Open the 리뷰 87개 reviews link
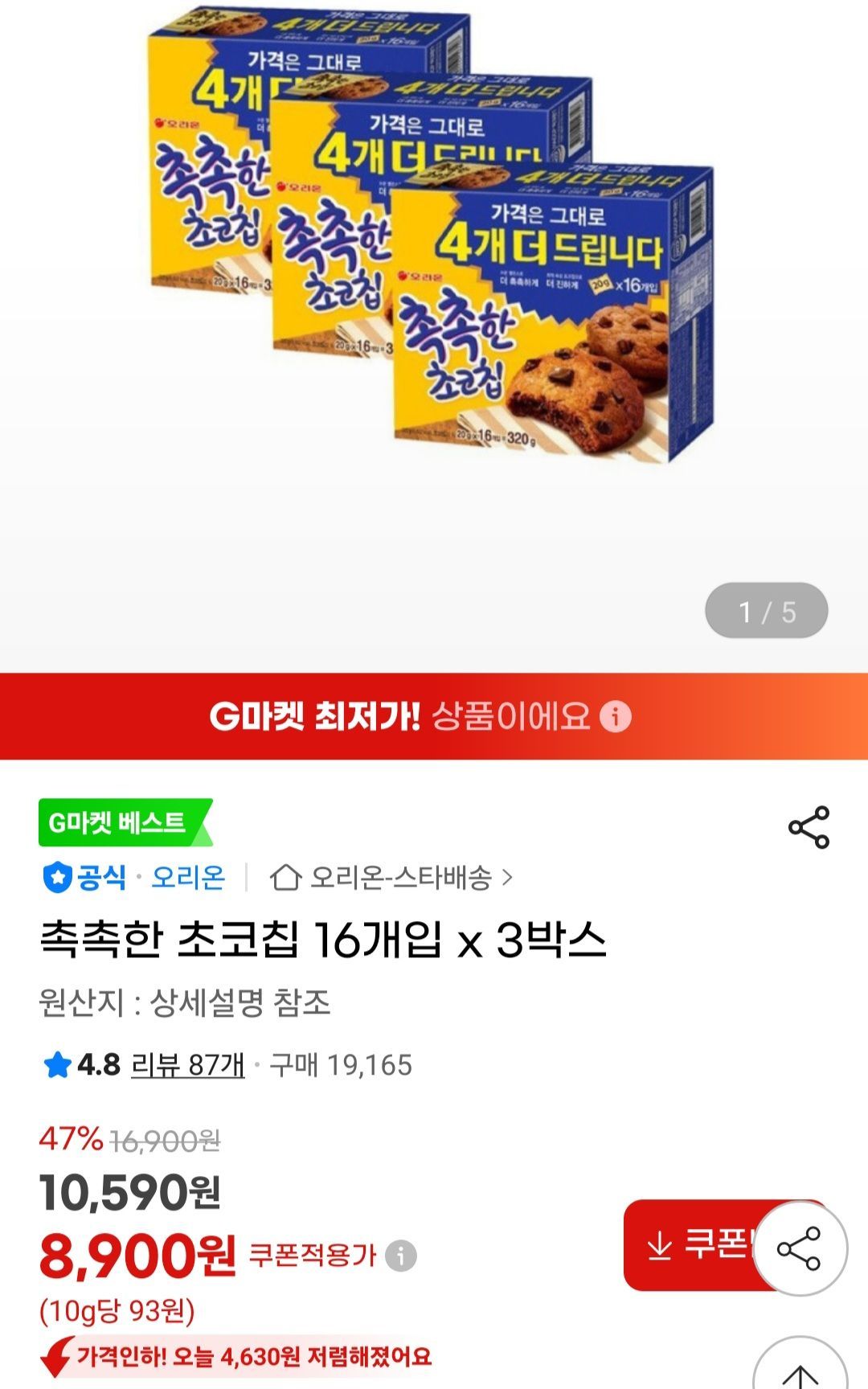The width and height of the screenshot is (868, 1389). pos(187,1065)
